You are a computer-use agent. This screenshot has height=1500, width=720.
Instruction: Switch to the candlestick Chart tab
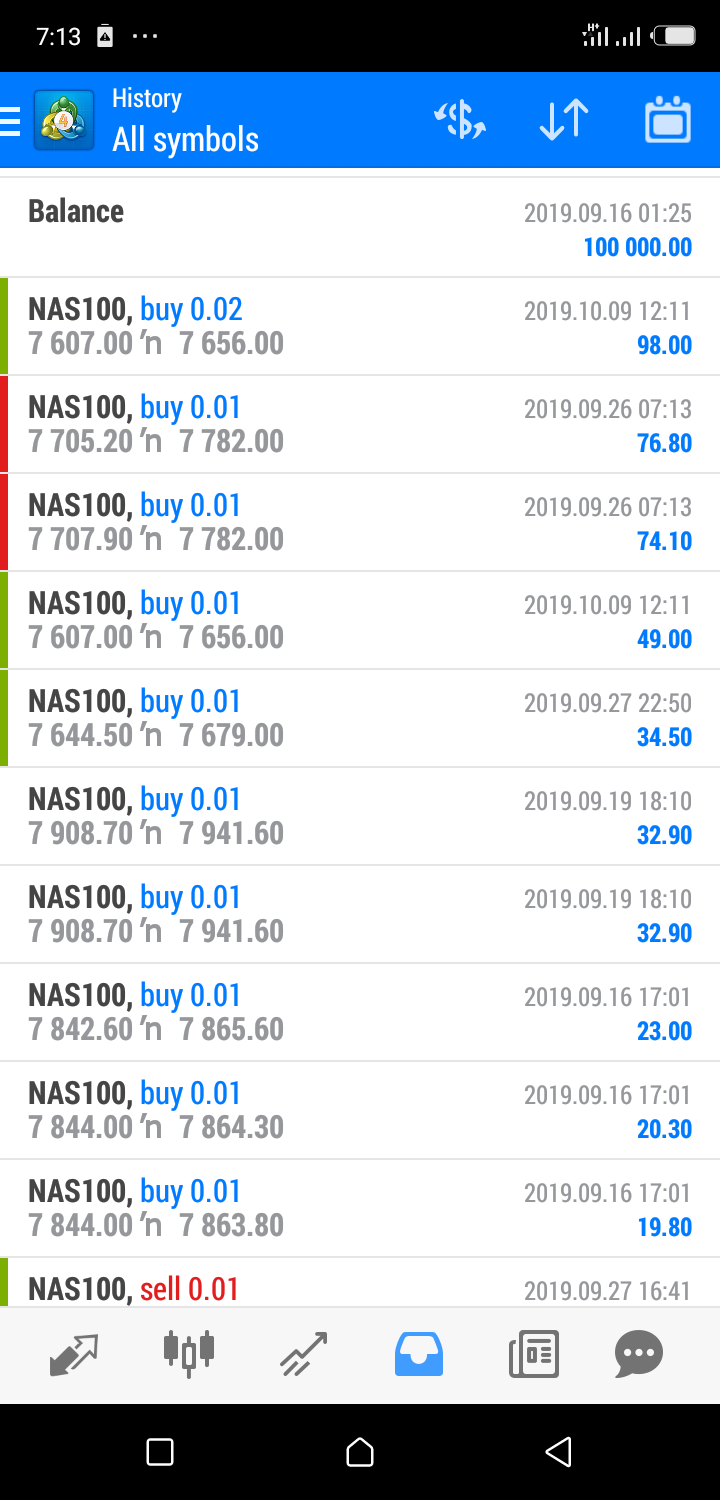(189, 1354)
